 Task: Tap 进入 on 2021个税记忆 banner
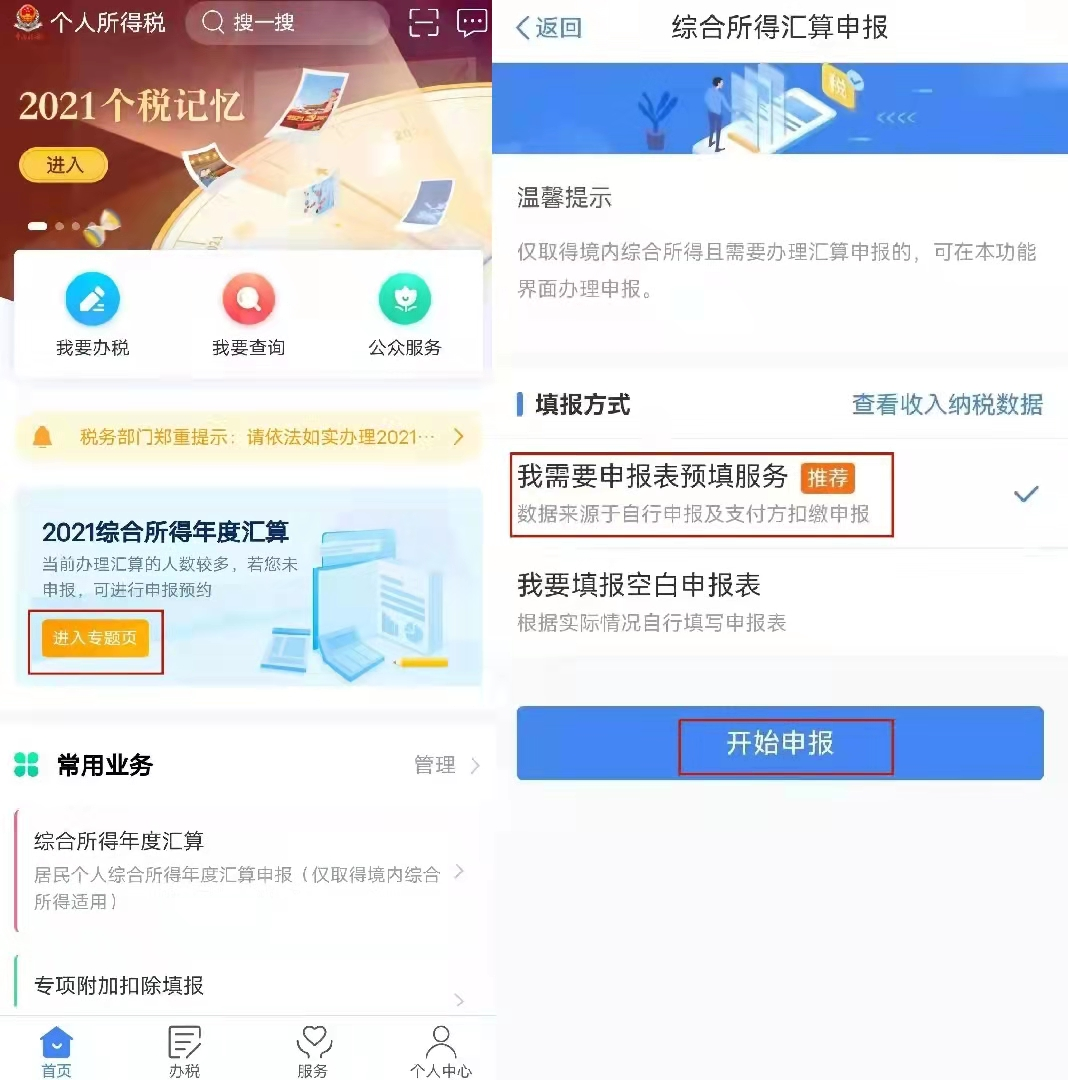63,165
